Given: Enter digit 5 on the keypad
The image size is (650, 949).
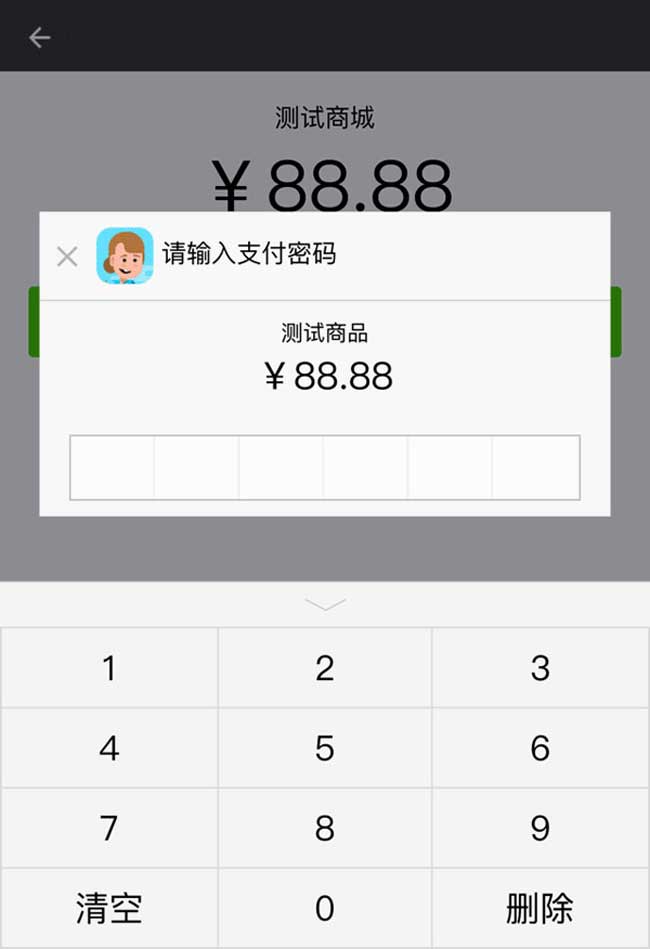Looking at the screenshot, I should pyautogui.click(x=325, y=748).
